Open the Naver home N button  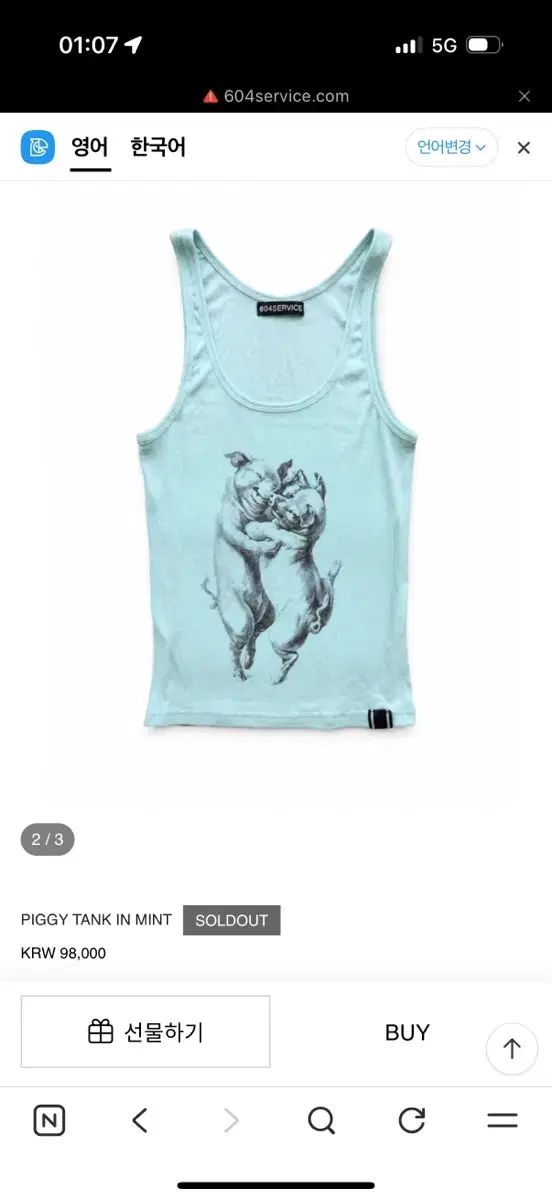[49, 1121]
